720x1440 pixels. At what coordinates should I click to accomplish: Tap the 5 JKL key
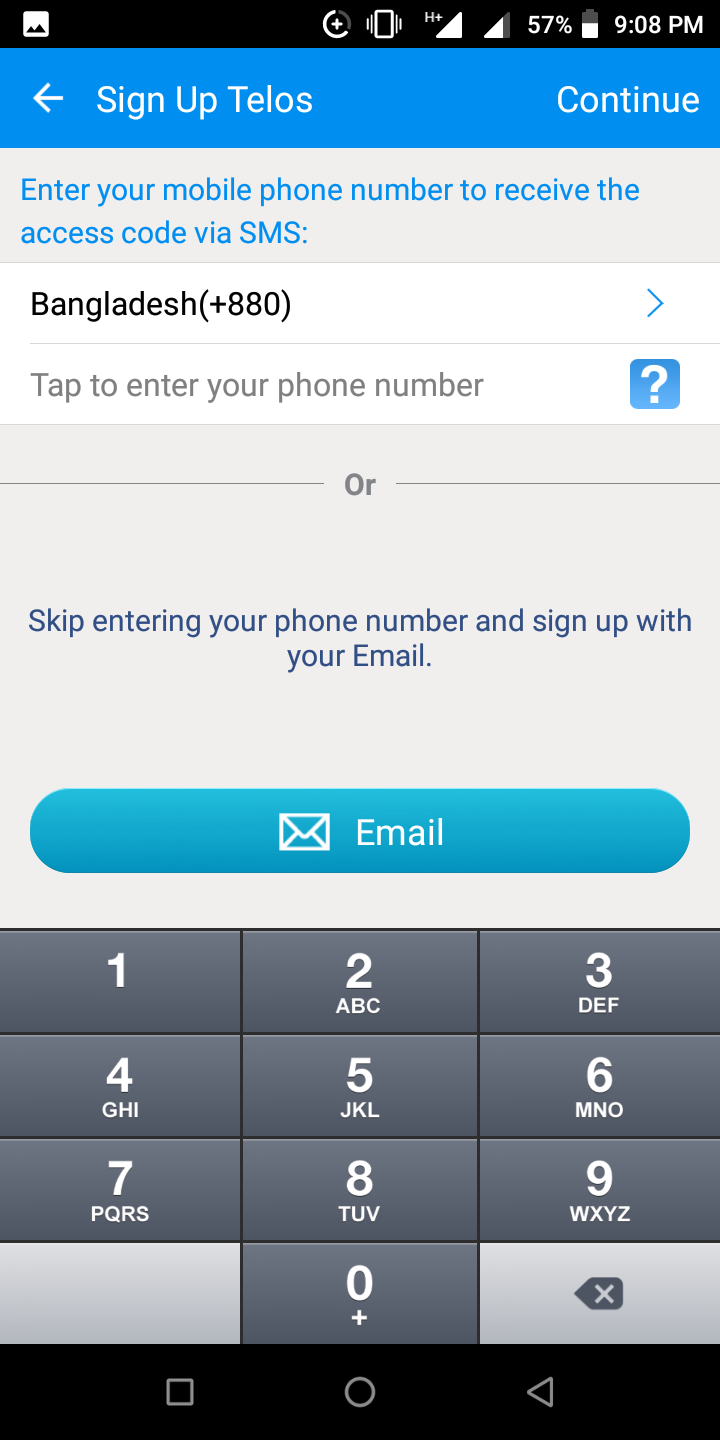coord(359,1086)
